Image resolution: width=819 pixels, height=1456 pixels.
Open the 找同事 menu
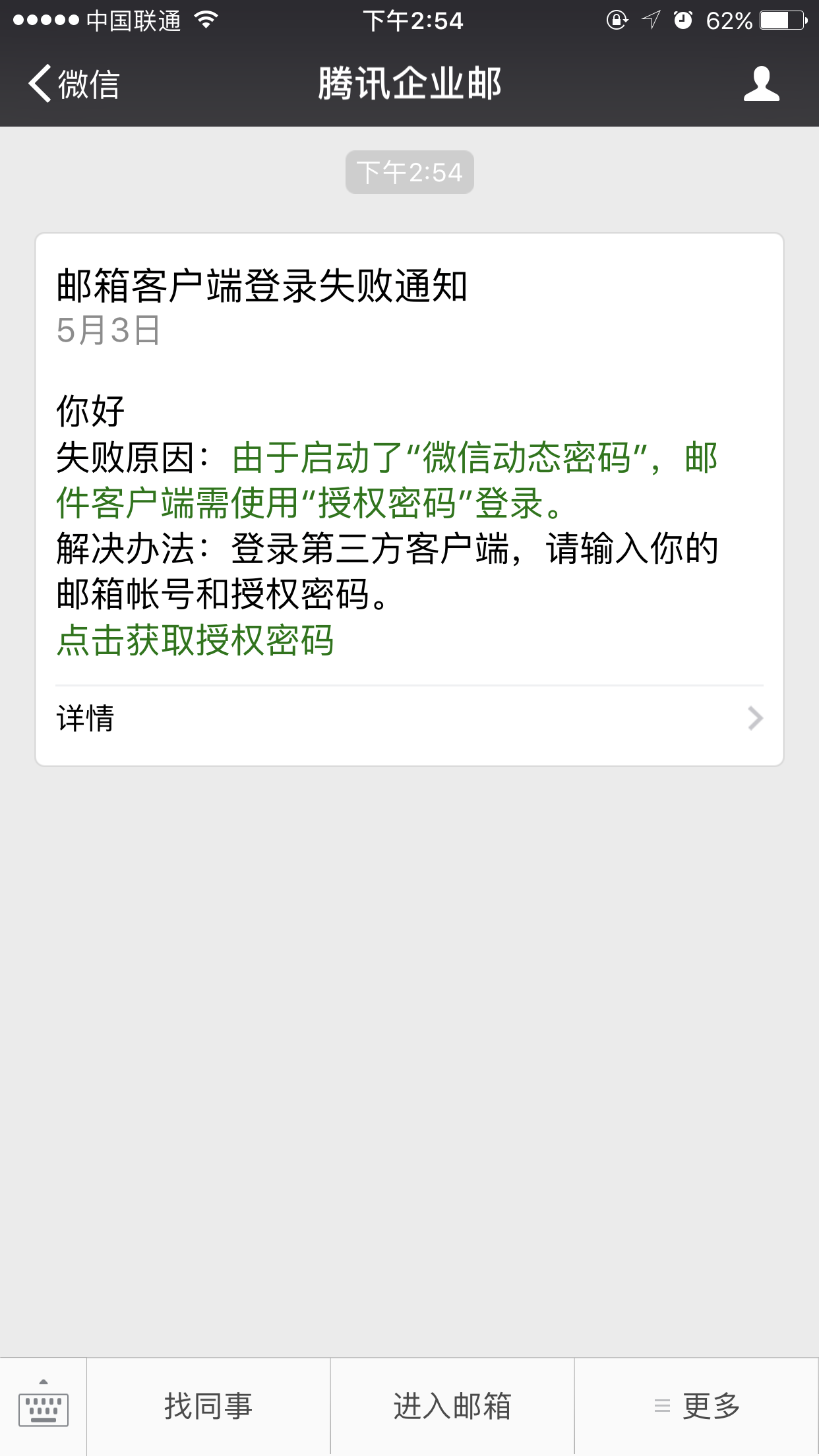pyautogui.click(x=208, y=1406)
